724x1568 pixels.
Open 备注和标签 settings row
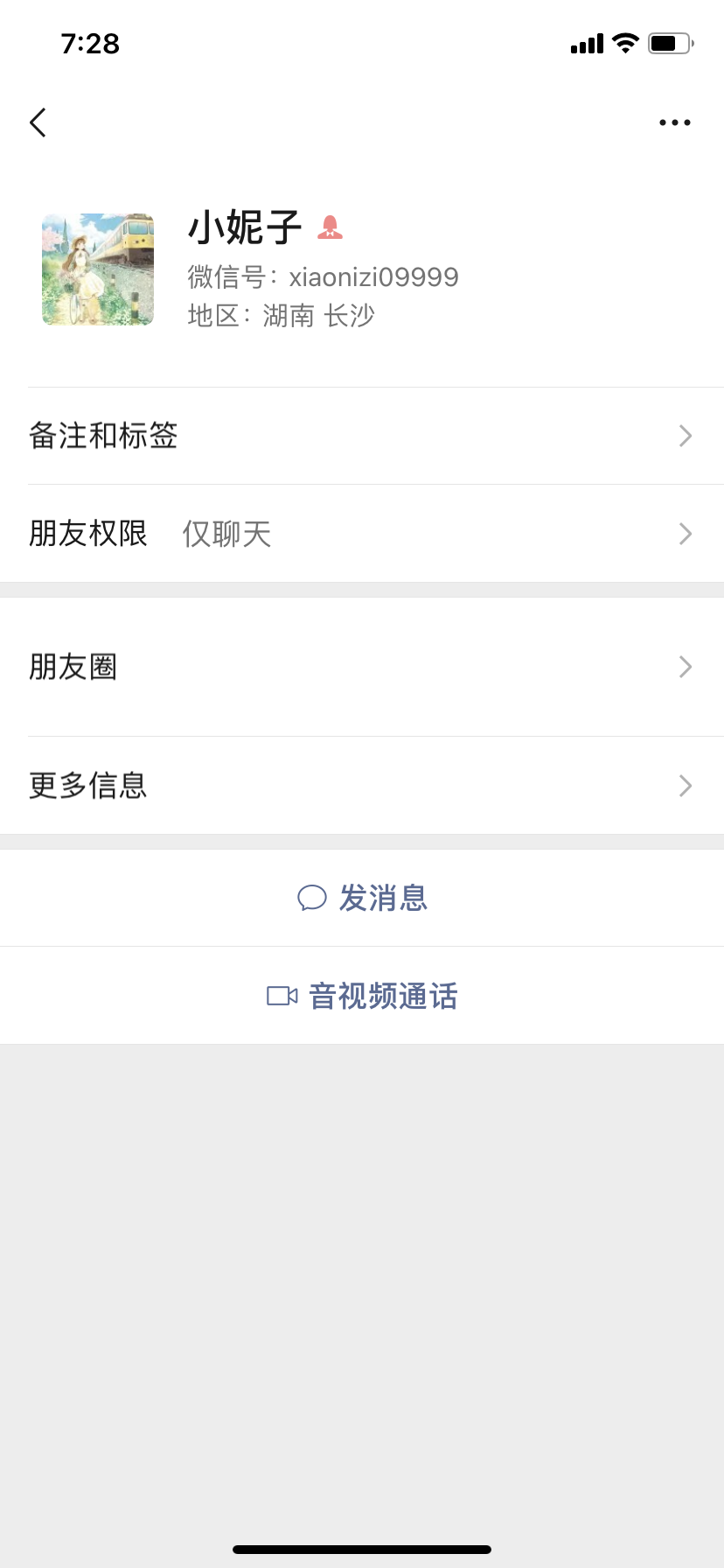point(362,436)
